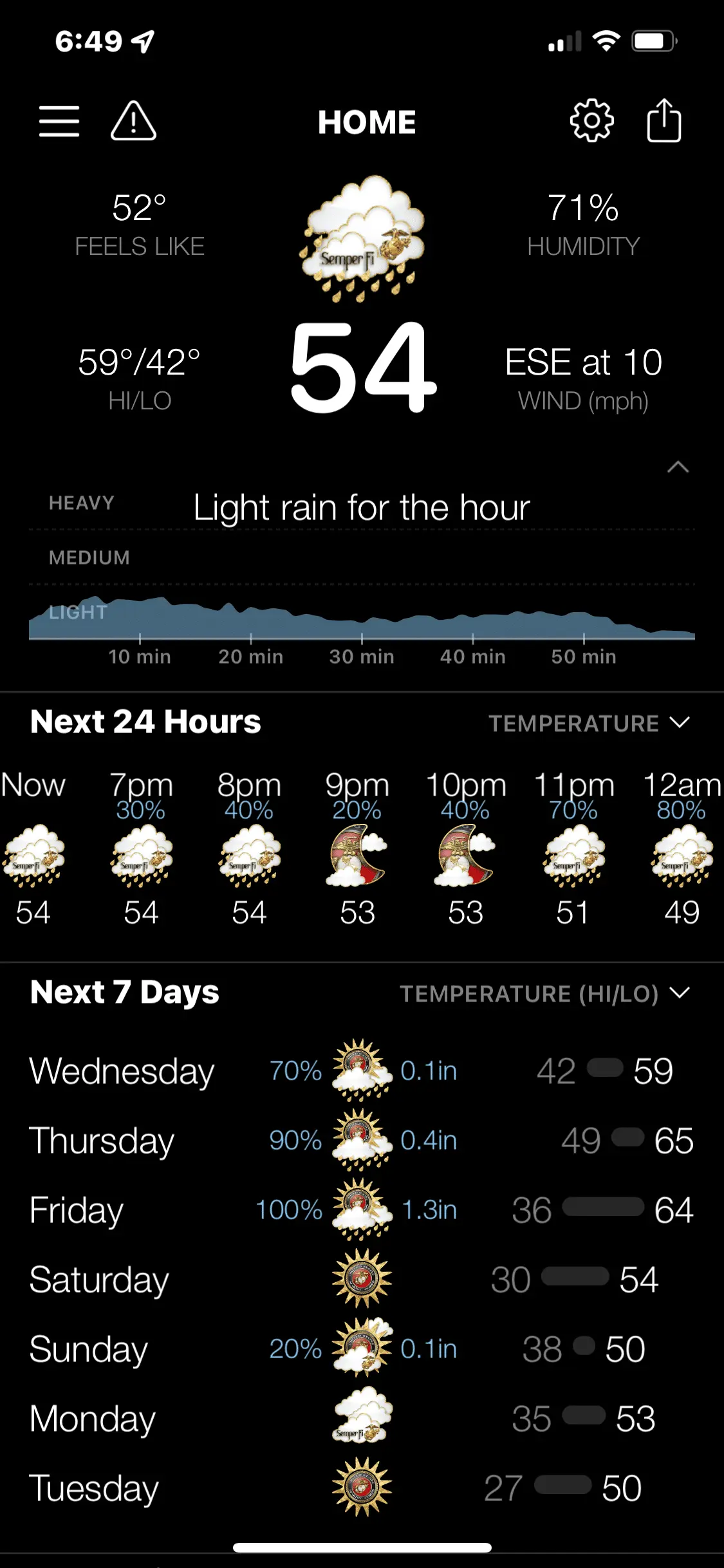724x1568 pixels.
Task: Tap Tuesday's forecast row
Action: (360, 1488)
